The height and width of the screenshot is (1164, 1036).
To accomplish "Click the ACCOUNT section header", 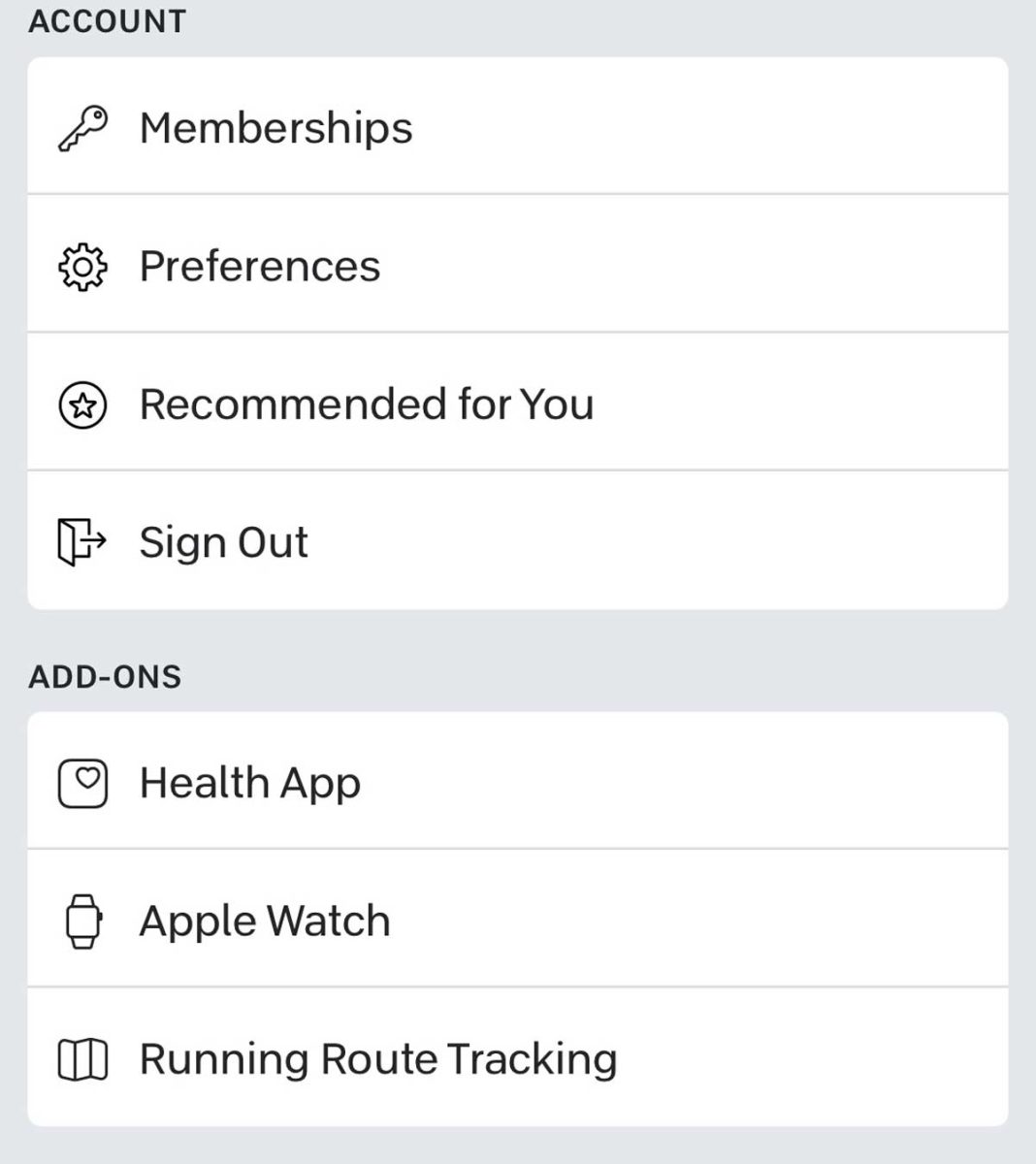I will pyautogui.click(x=105, y=19).
